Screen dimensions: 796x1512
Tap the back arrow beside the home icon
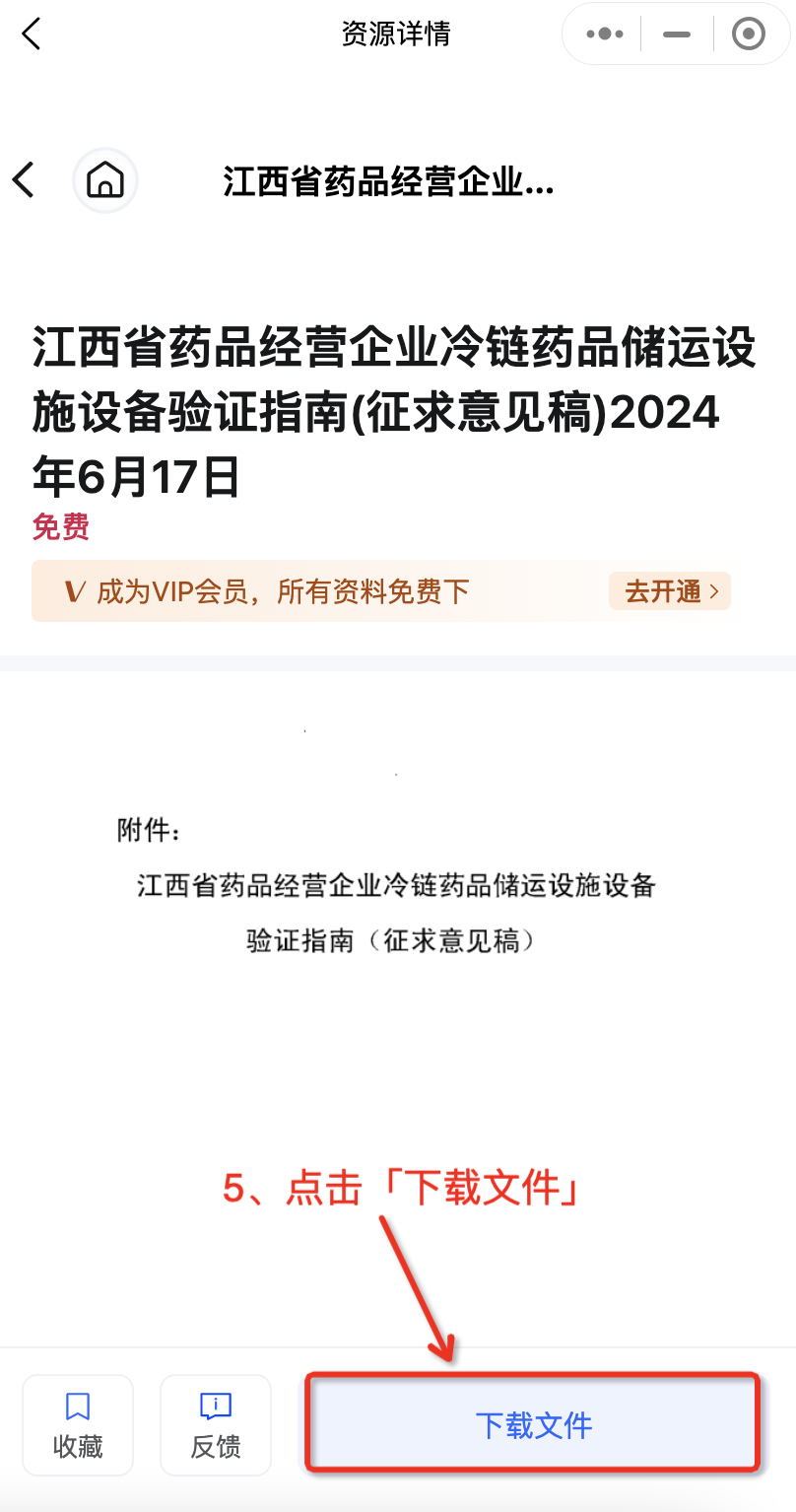point(24,179)
